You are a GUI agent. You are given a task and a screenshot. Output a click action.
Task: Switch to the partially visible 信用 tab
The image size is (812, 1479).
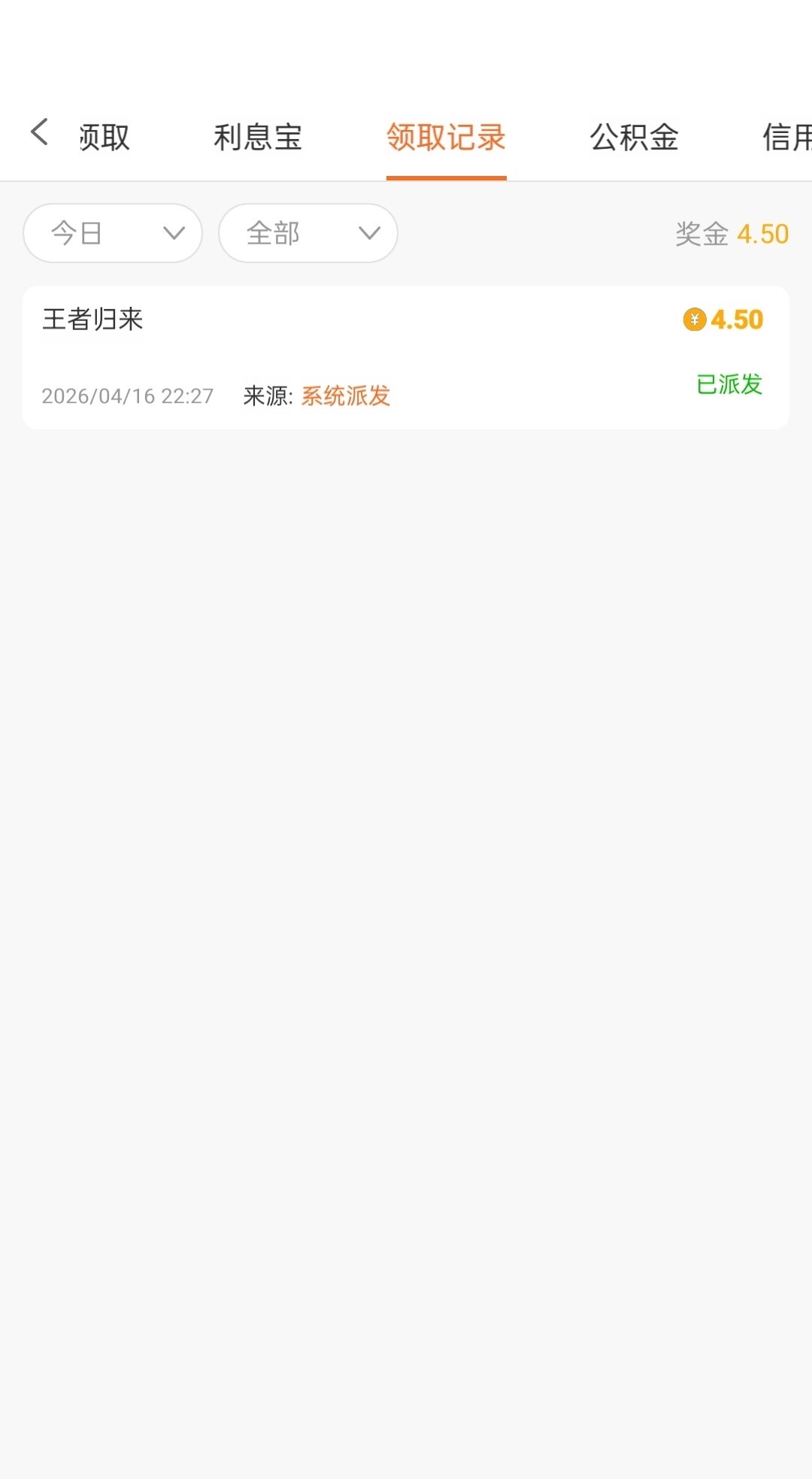[x=786, y=138]
